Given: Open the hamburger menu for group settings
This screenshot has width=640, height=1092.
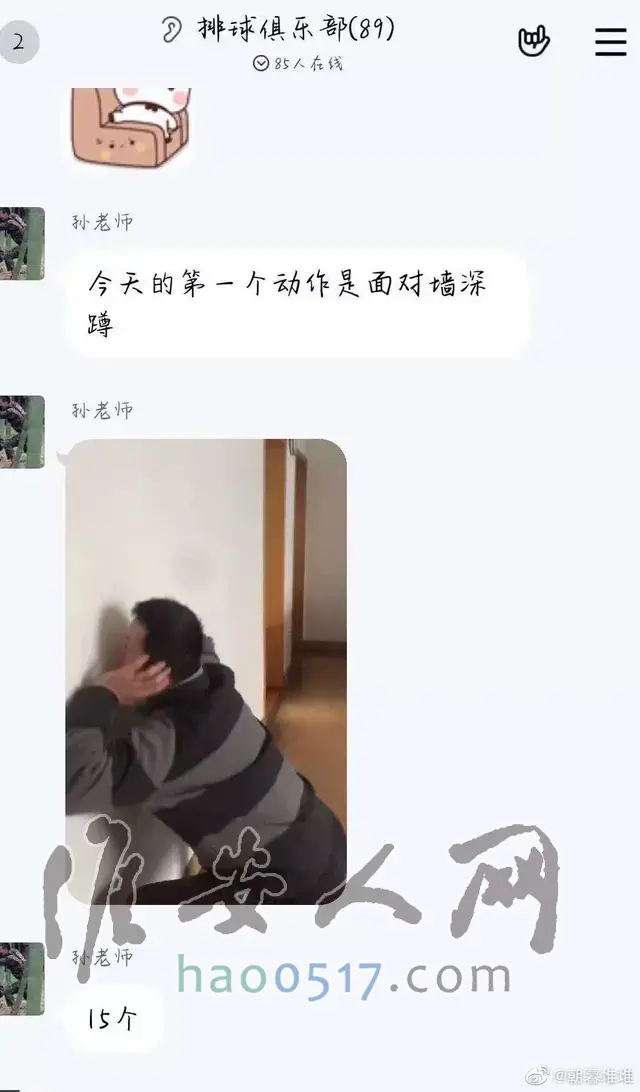Looking at the screenshot, I should click(610, 42).
